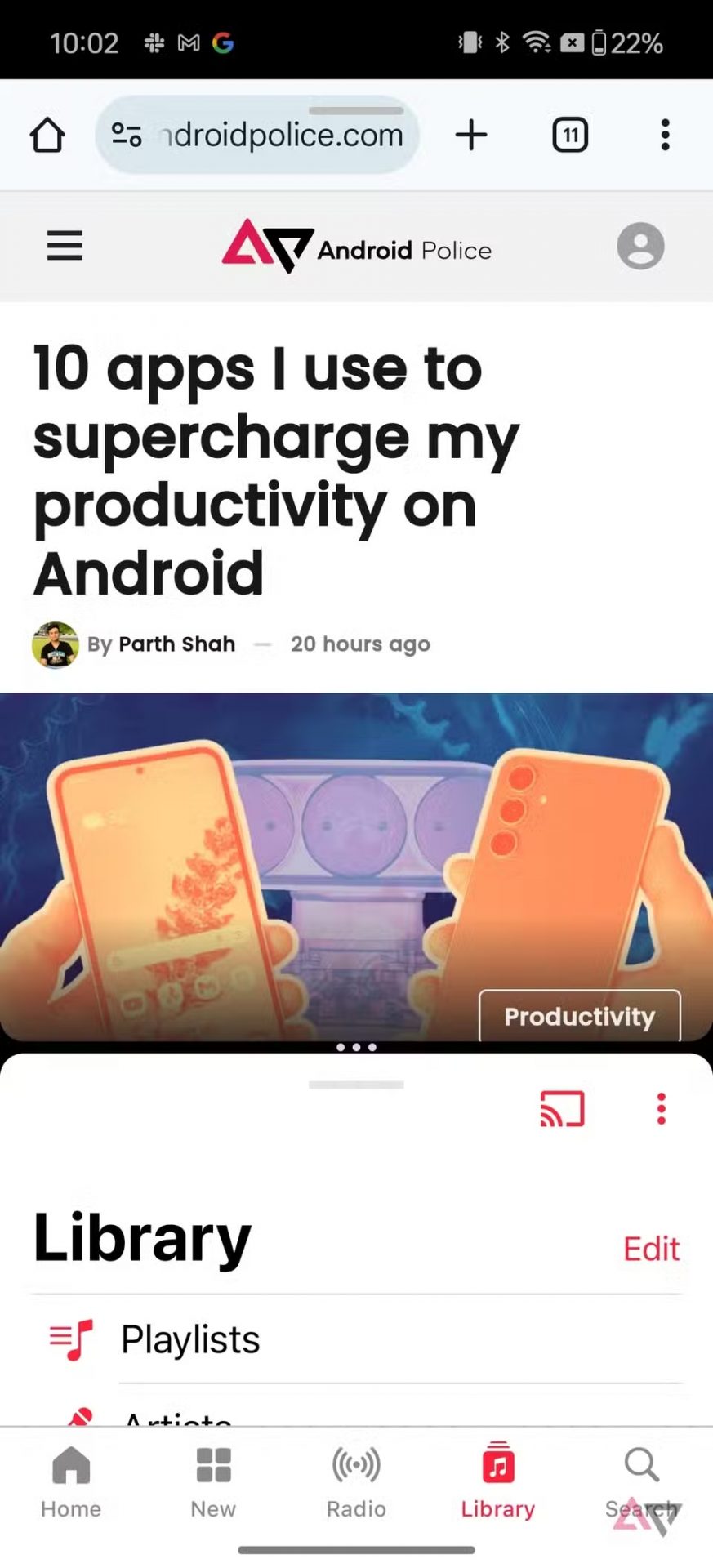The height and width of the screenshot is (1568, 713).
Task: Open author Parth Shah's profile
Action: pos(176,644)
